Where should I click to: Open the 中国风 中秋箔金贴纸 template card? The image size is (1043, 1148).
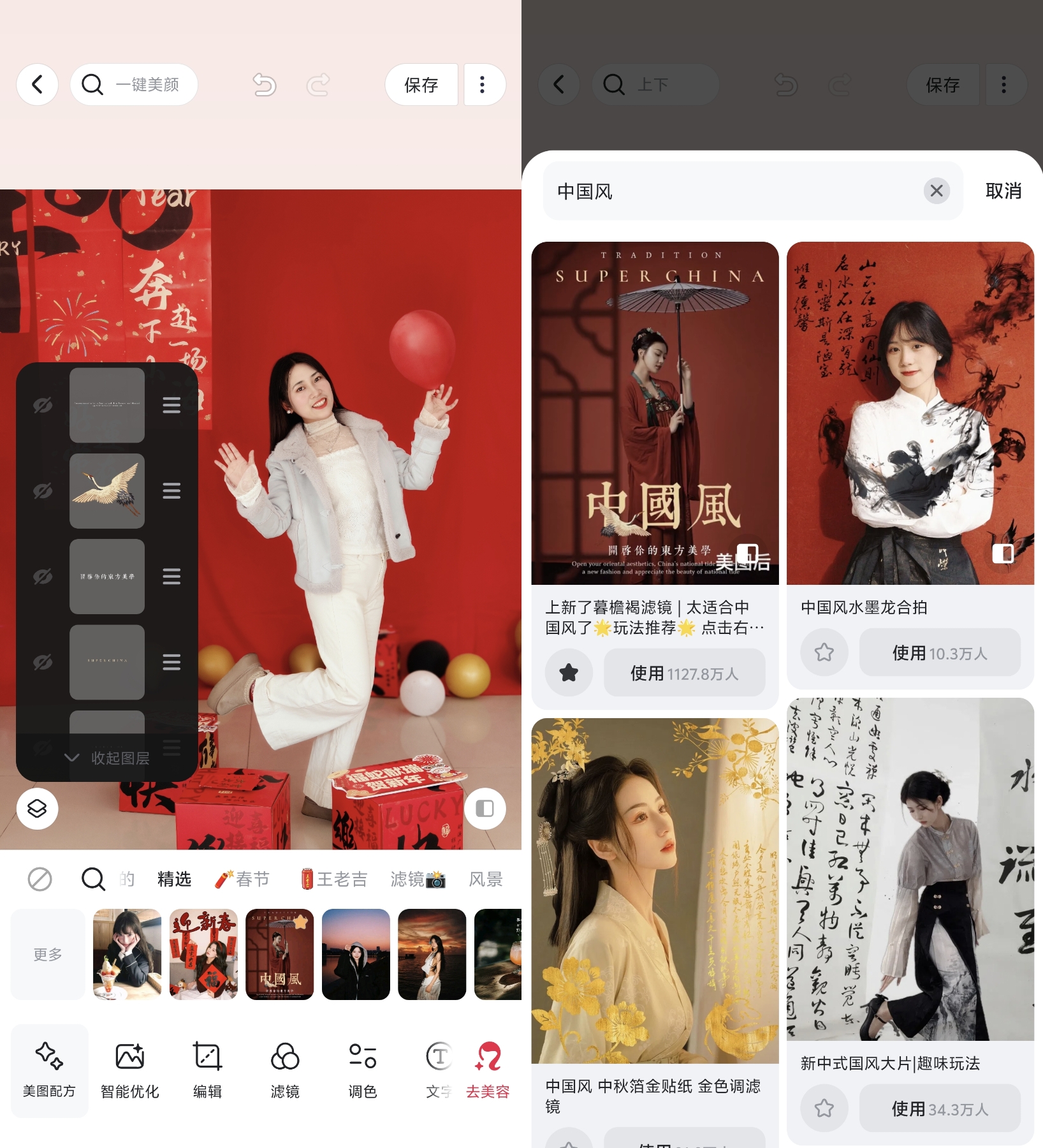click(x=655, y=893)
